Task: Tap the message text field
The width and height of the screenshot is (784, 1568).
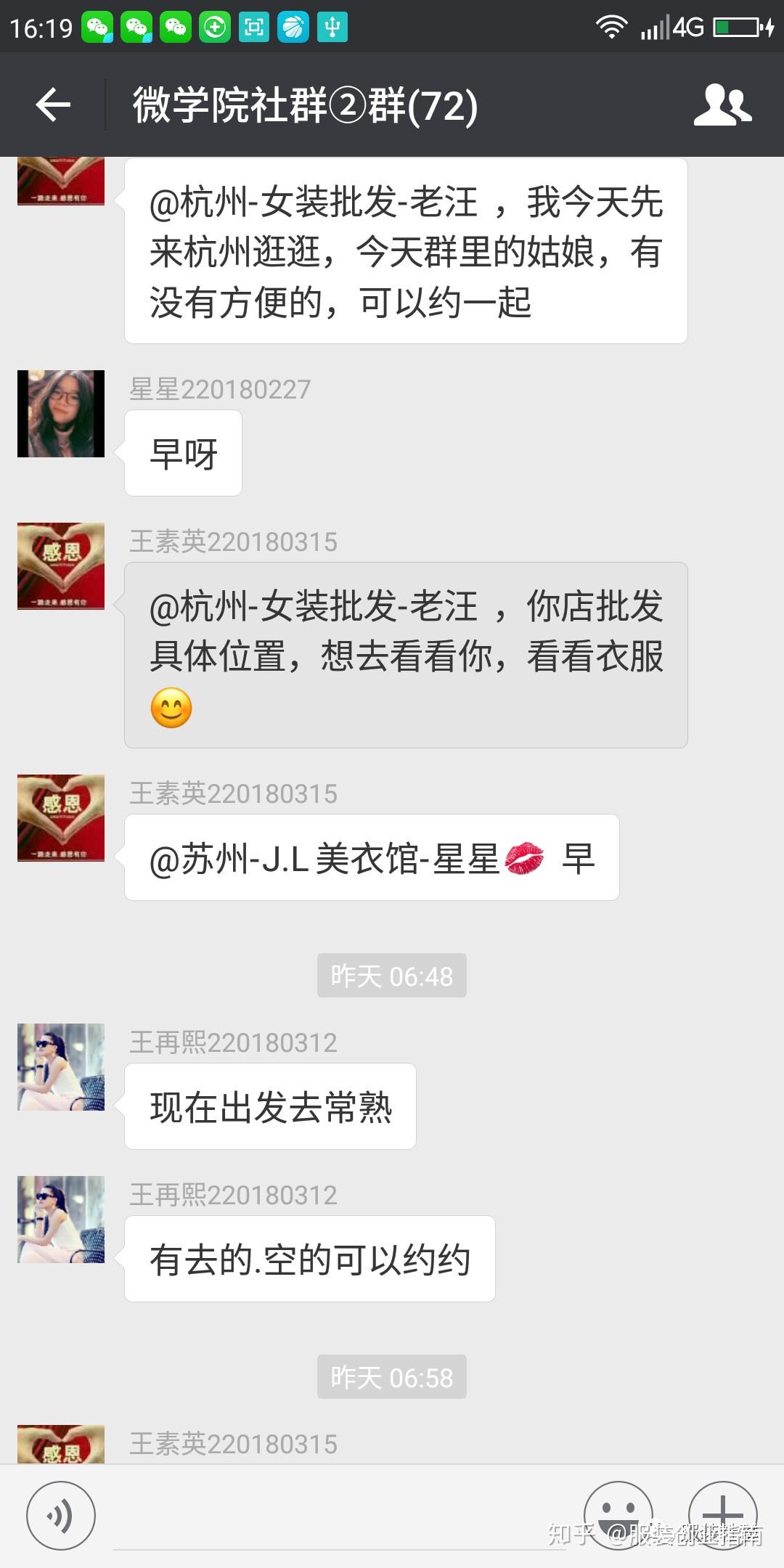Action: (x=341, y=1517)
